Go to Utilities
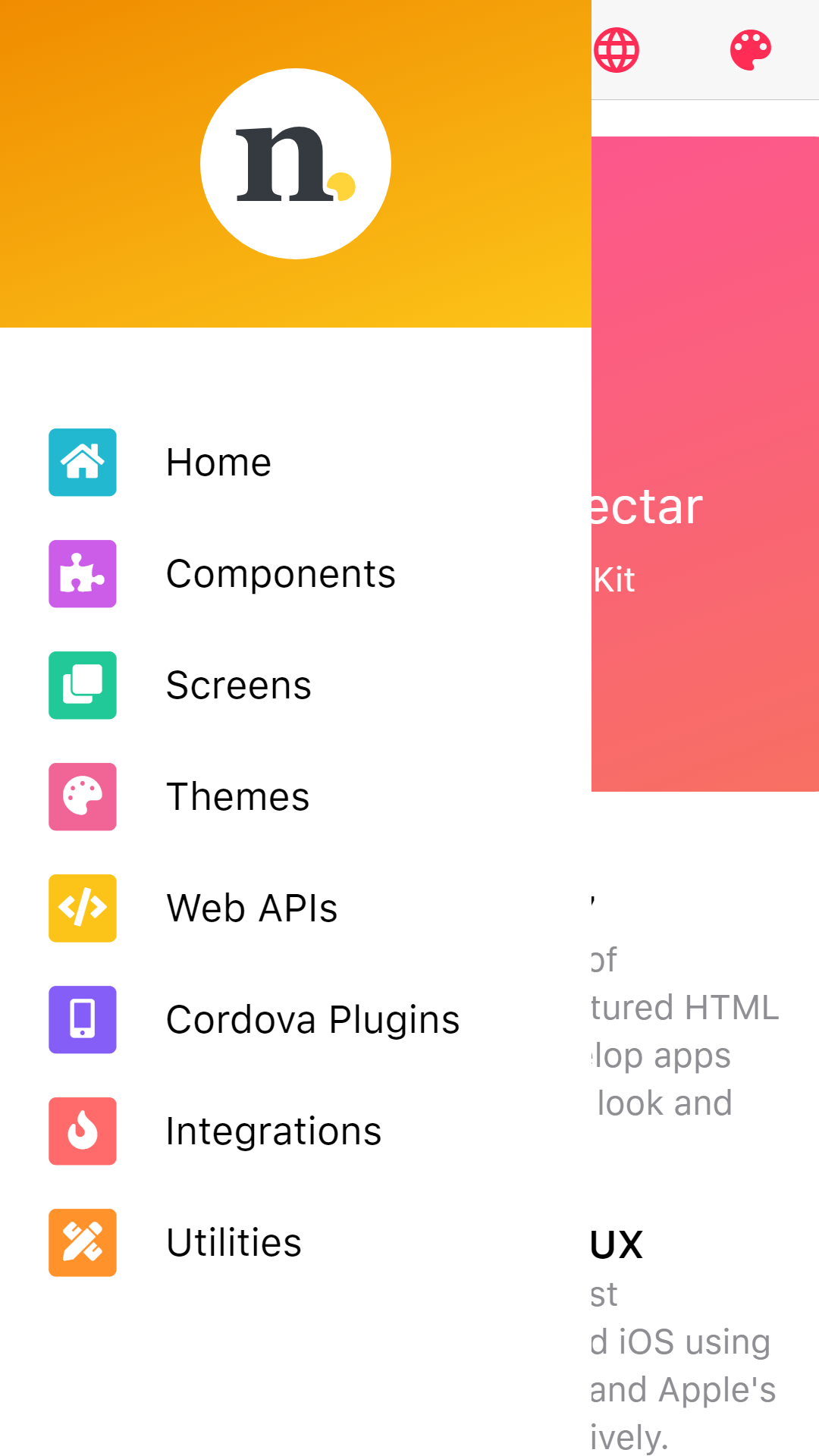This screenshot has width=819, height=1456. [x=296, y=1243]
